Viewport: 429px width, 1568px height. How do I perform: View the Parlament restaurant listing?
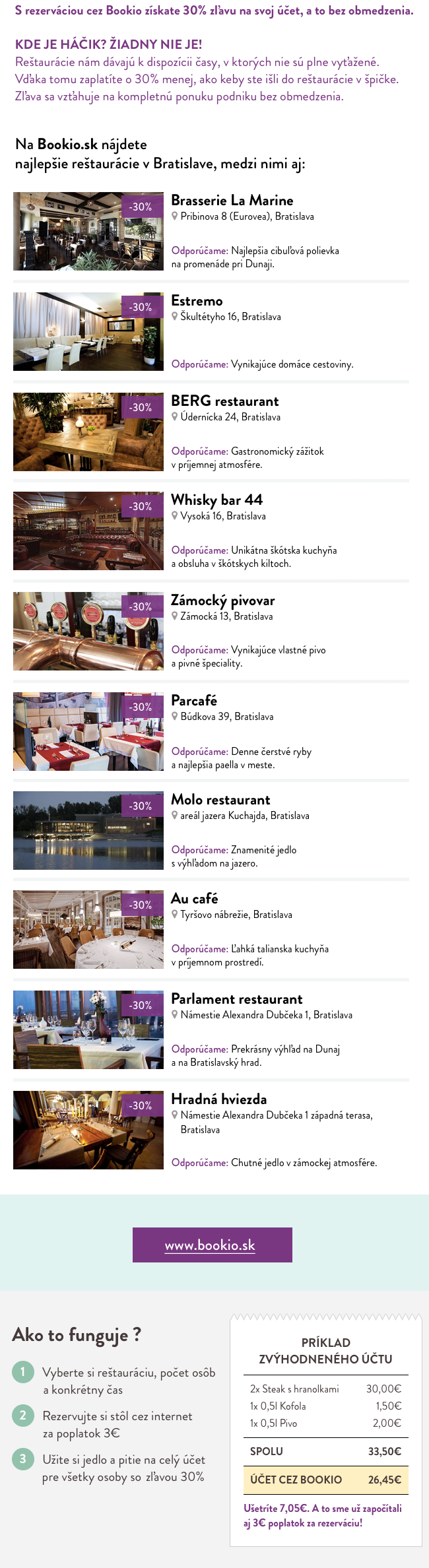coord(236,999)
